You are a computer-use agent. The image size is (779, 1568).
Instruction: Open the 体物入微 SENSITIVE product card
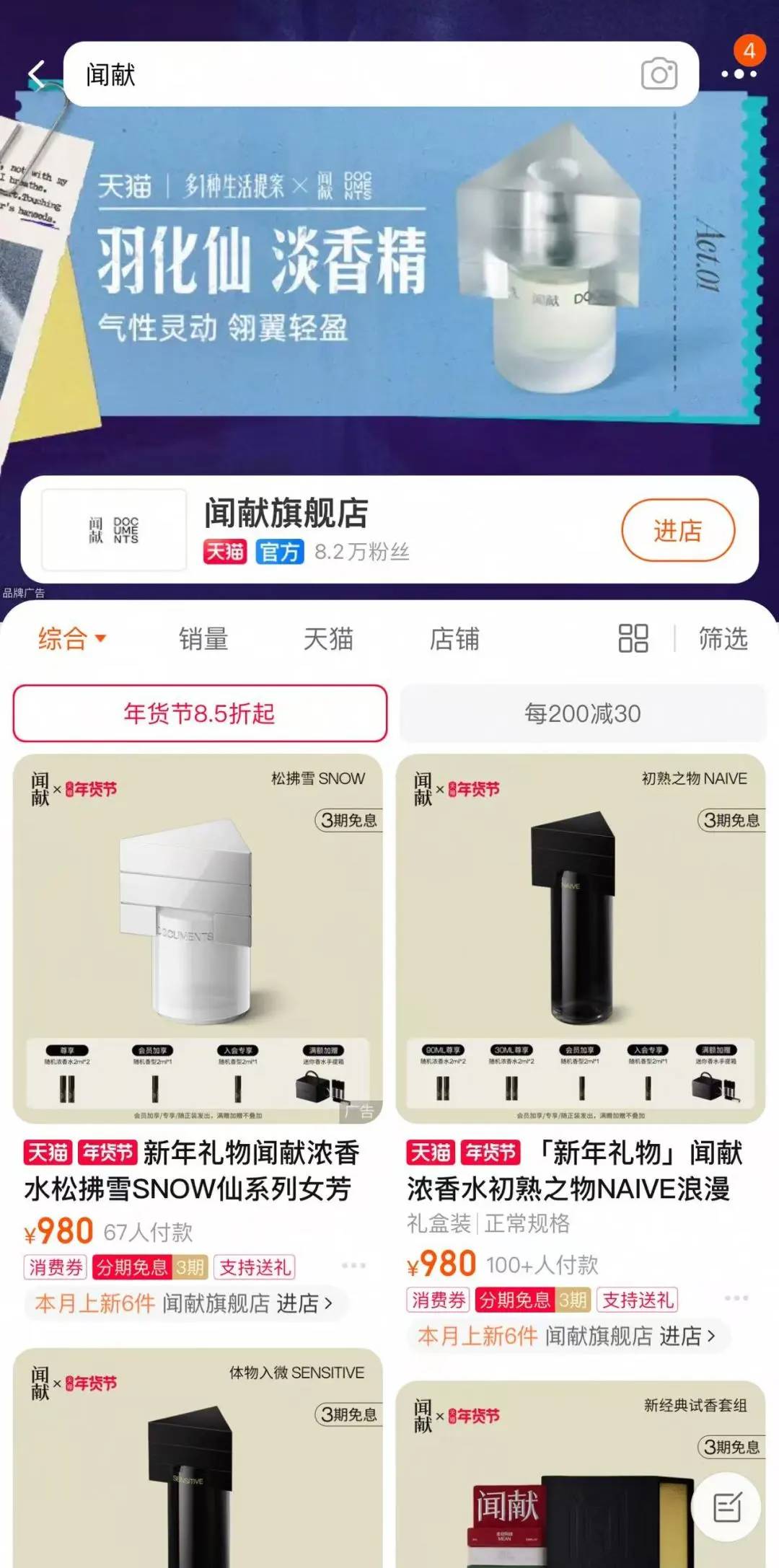click(x=198, y=1457)
